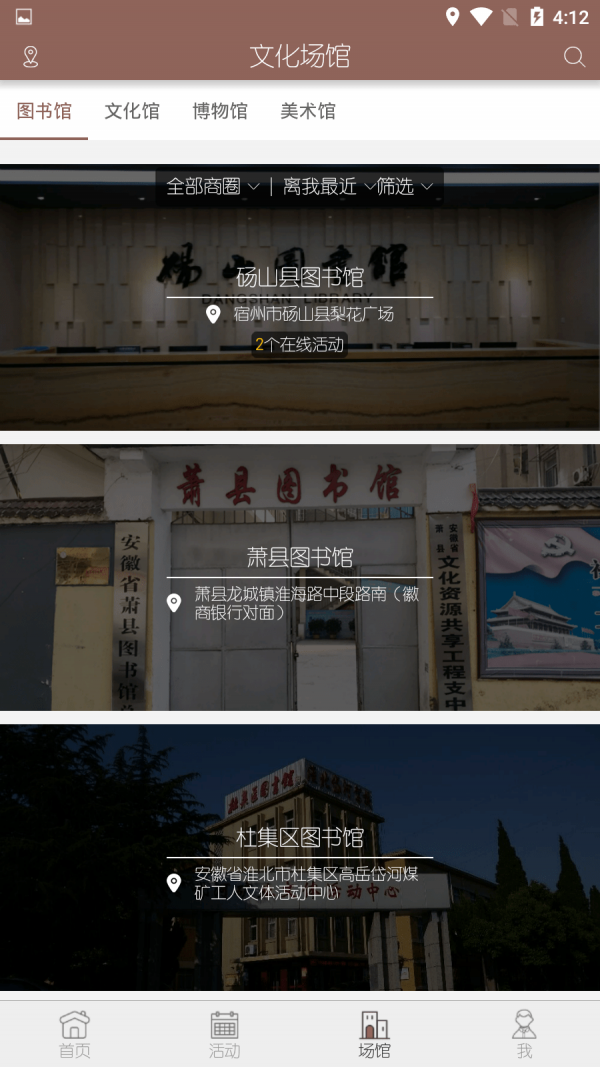Switch to the 美术馆 tab
This screenshot has height=1067, width=600.
click(x=308, y=111)
